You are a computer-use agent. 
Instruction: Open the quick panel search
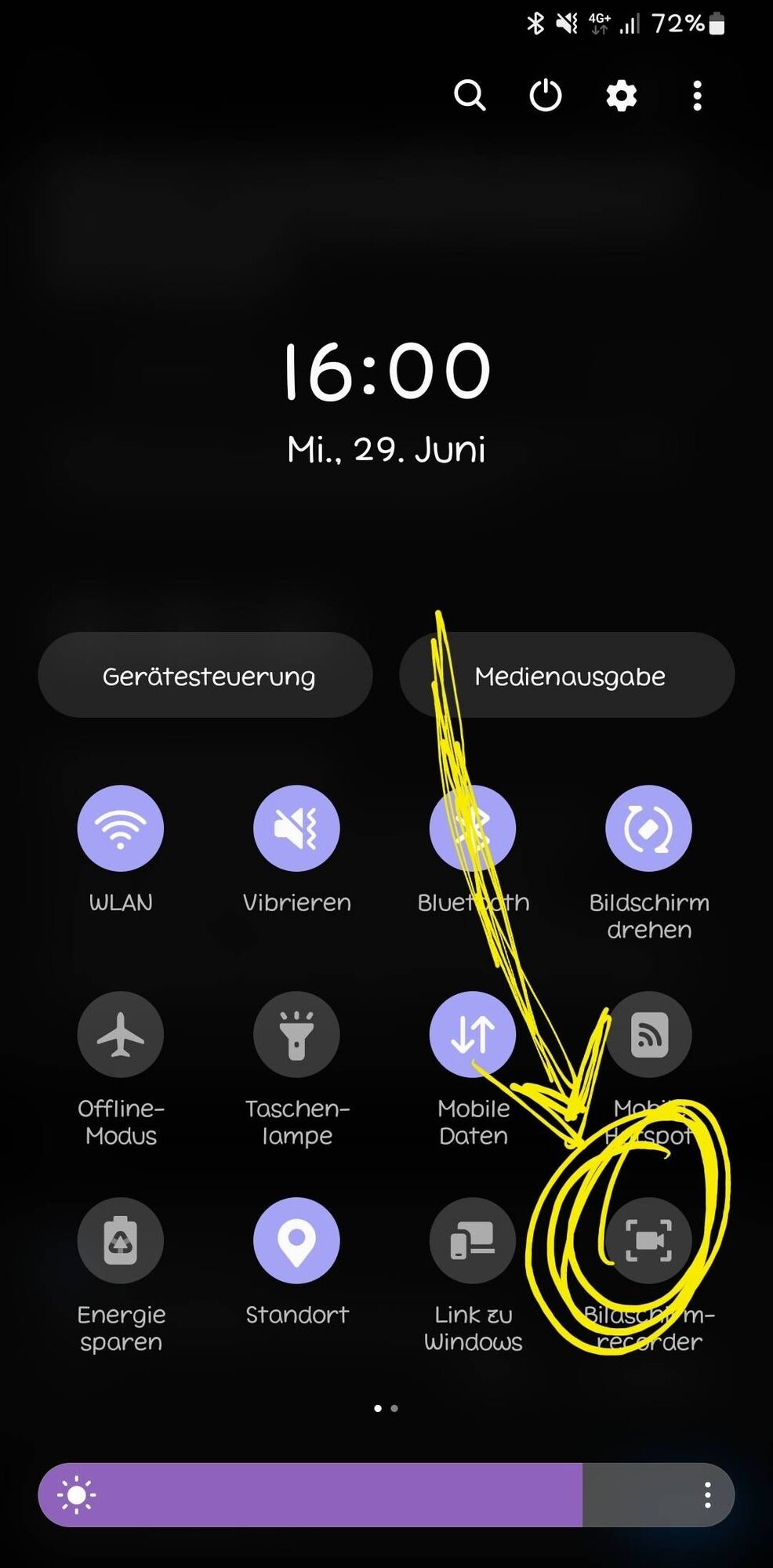(x=470, y=96)
